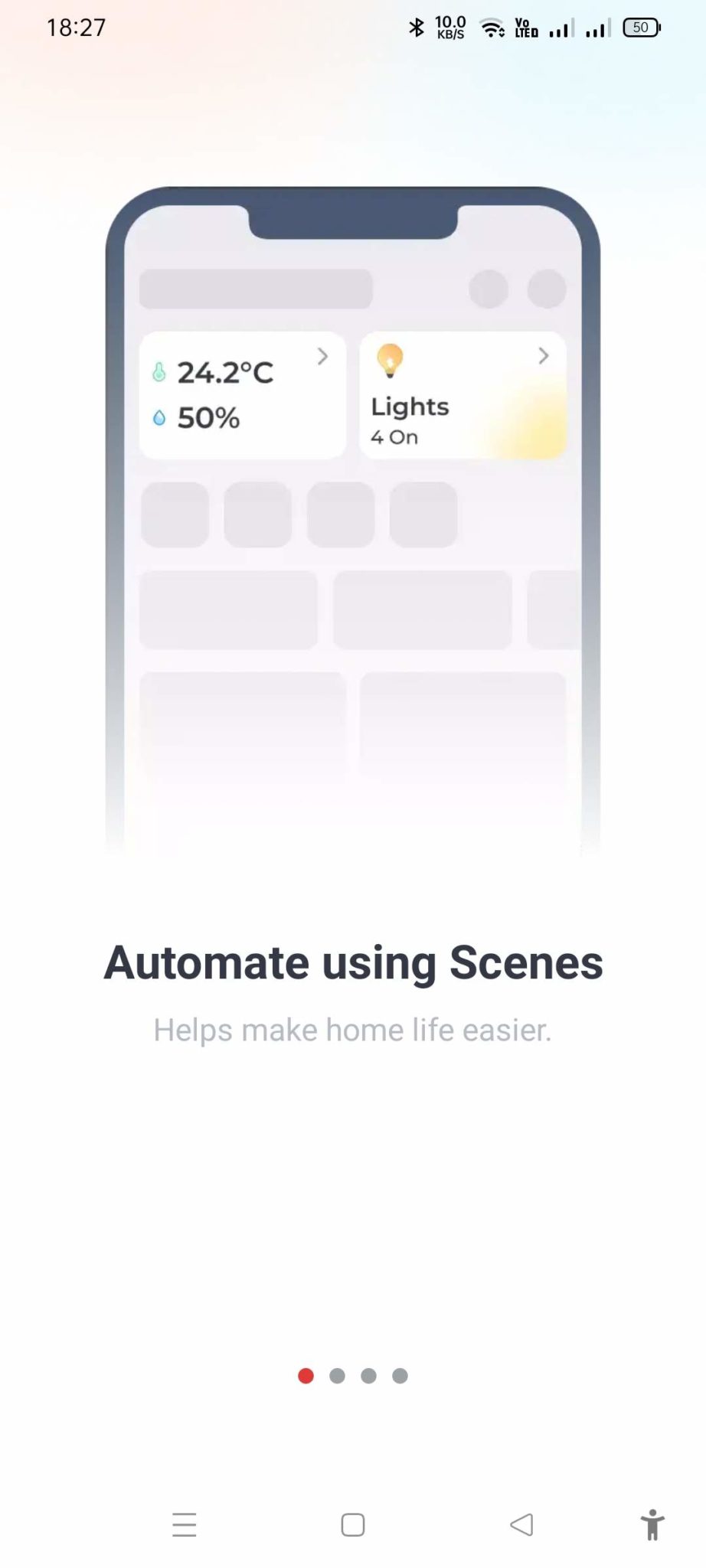Viewport: 706px width, 1568px height.
Task: Select the third page indicator dot
Action: 368,1376
